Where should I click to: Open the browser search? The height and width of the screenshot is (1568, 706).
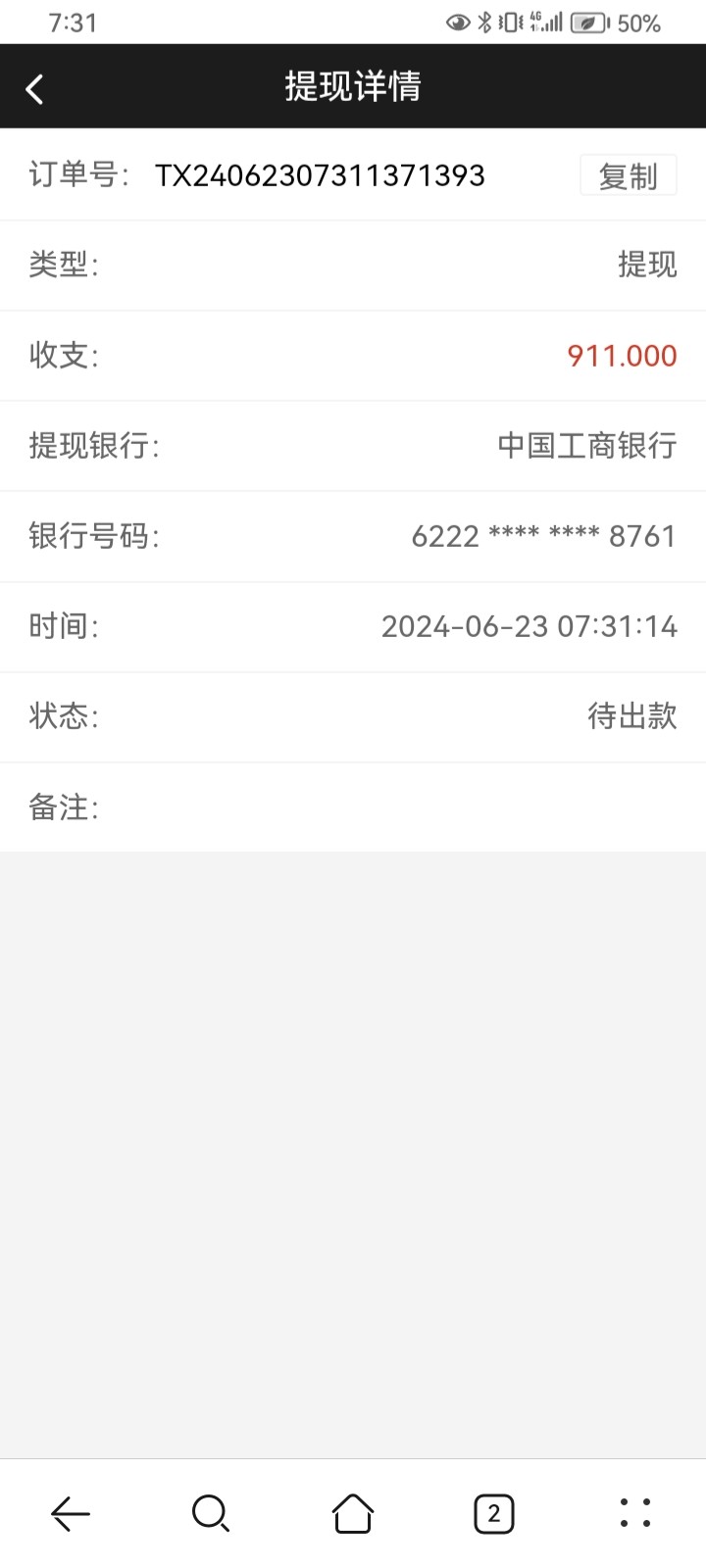(x=211, y=1513)
